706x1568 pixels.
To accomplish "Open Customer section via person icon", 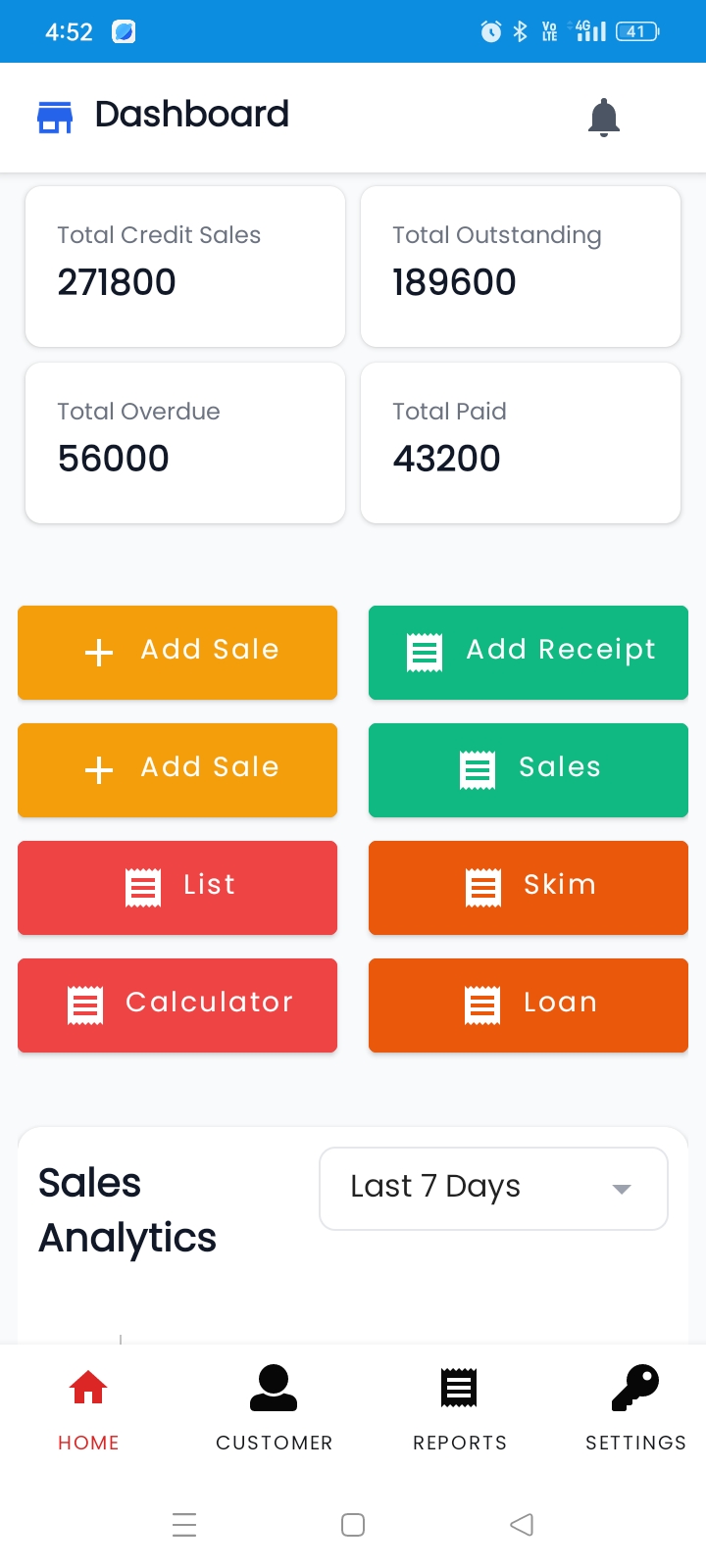I will click(x=274, y=1386).
